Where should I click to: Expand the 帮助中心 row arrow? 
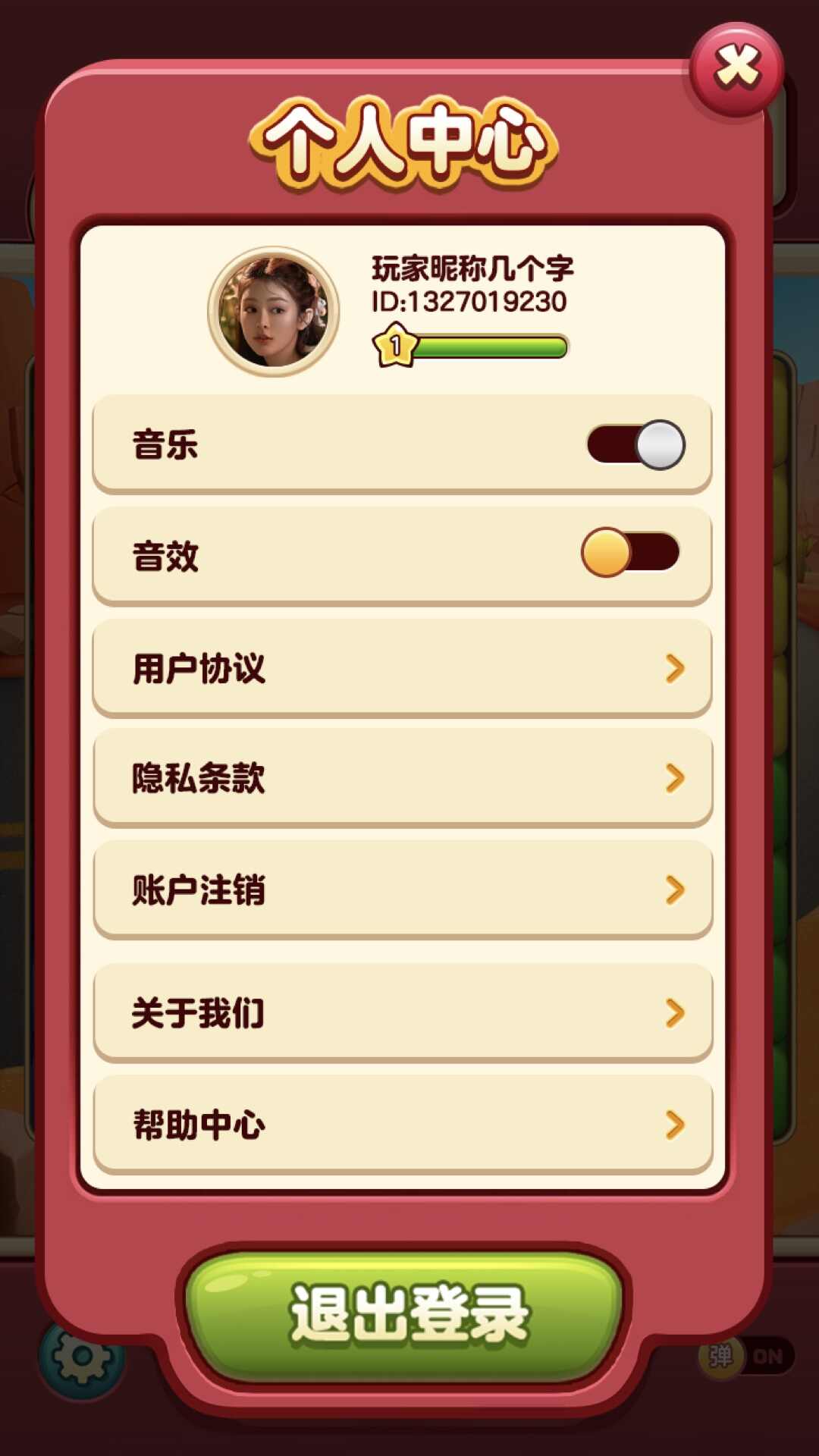click(673, 1126)
